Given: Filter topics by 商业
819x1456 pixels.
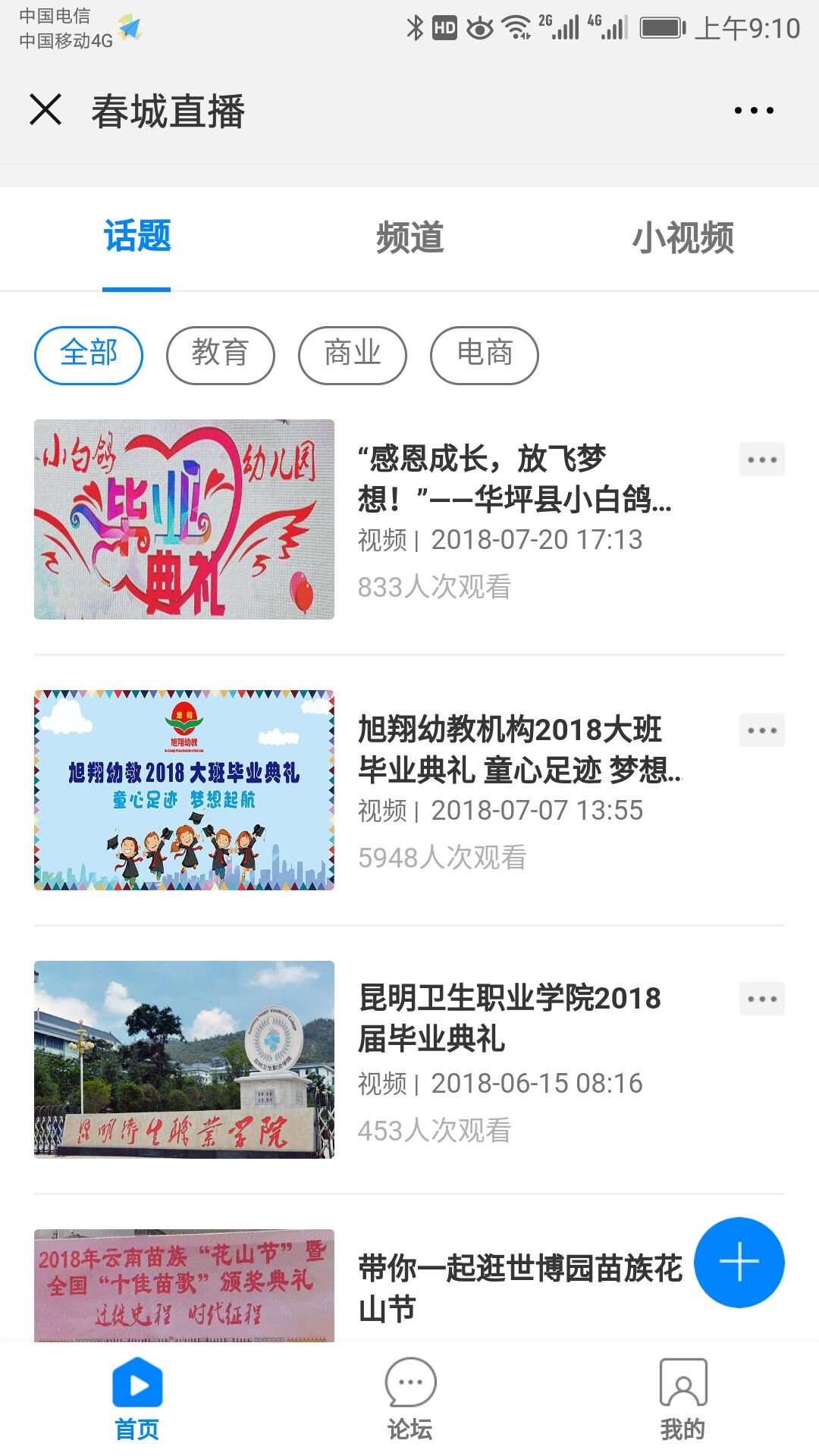Looking at the screenshot, I should [x=353, y=355].
